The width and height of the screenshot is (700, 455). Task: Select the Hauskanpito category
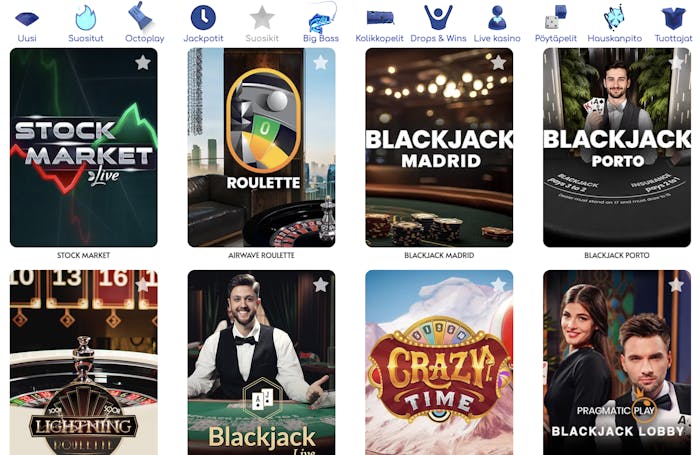pyautogui.click(x=615, y=24)
